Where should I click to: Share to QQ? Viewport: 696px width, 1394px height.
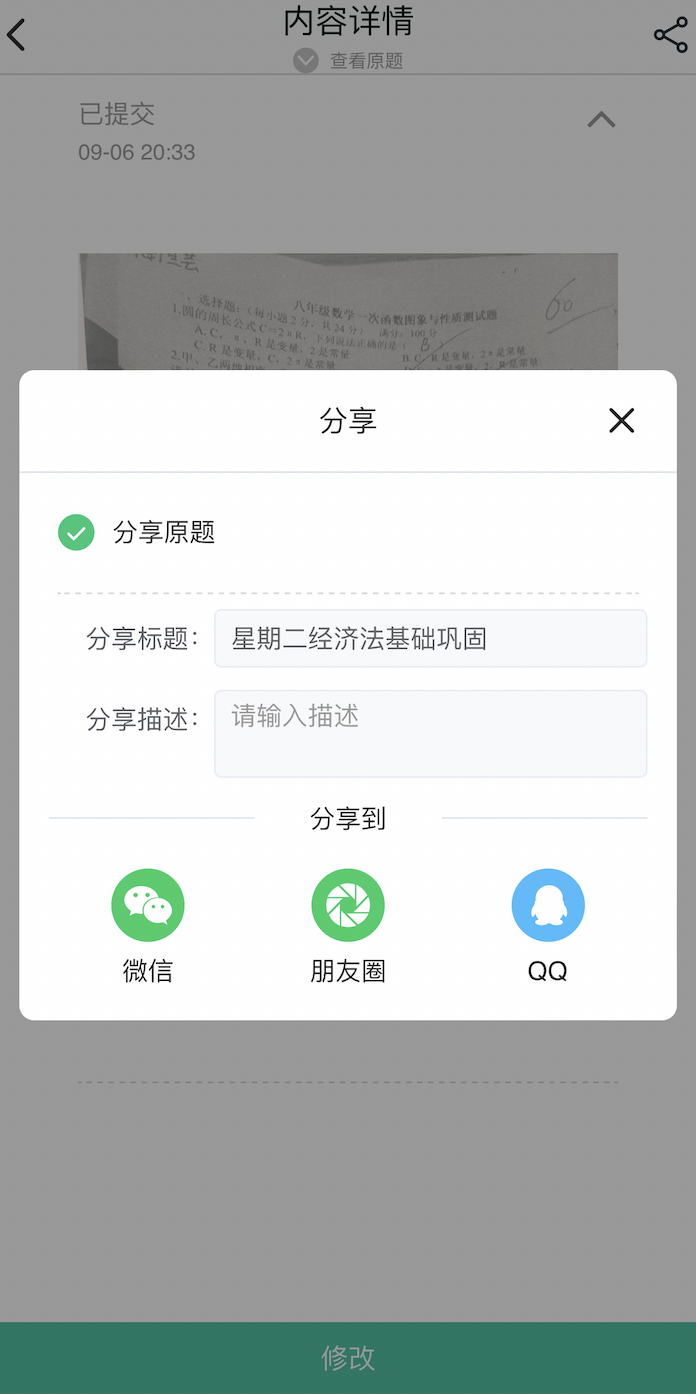click(x=548, y=905)
